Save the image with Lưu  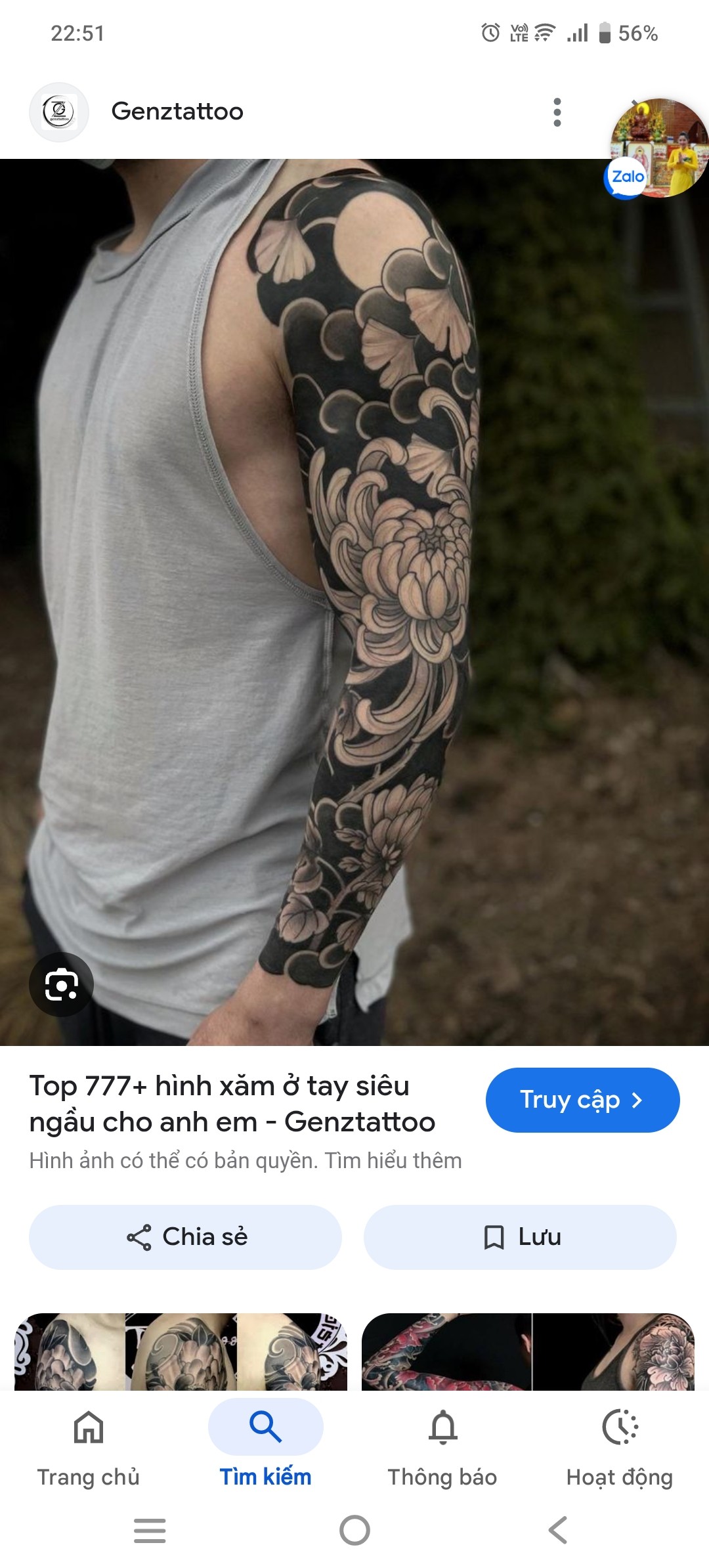point(520,1237)
